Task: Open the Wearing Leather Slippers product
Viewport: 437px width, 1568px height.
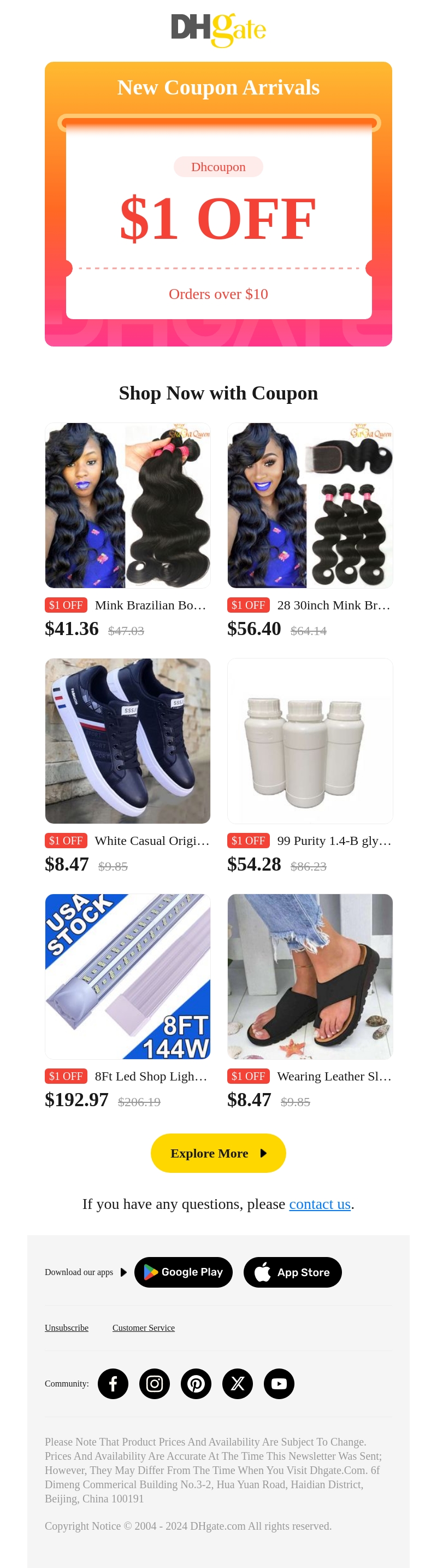Action: tap(310, 976)
